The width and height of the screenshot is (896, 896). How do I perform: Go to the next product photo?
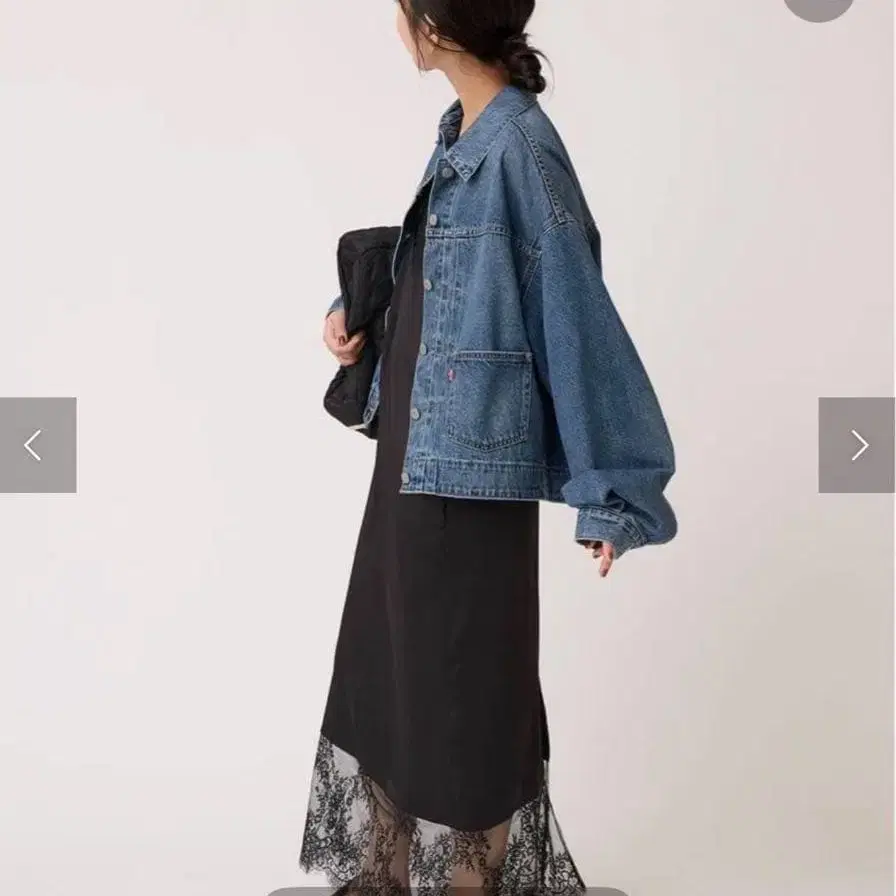[857, 445]
